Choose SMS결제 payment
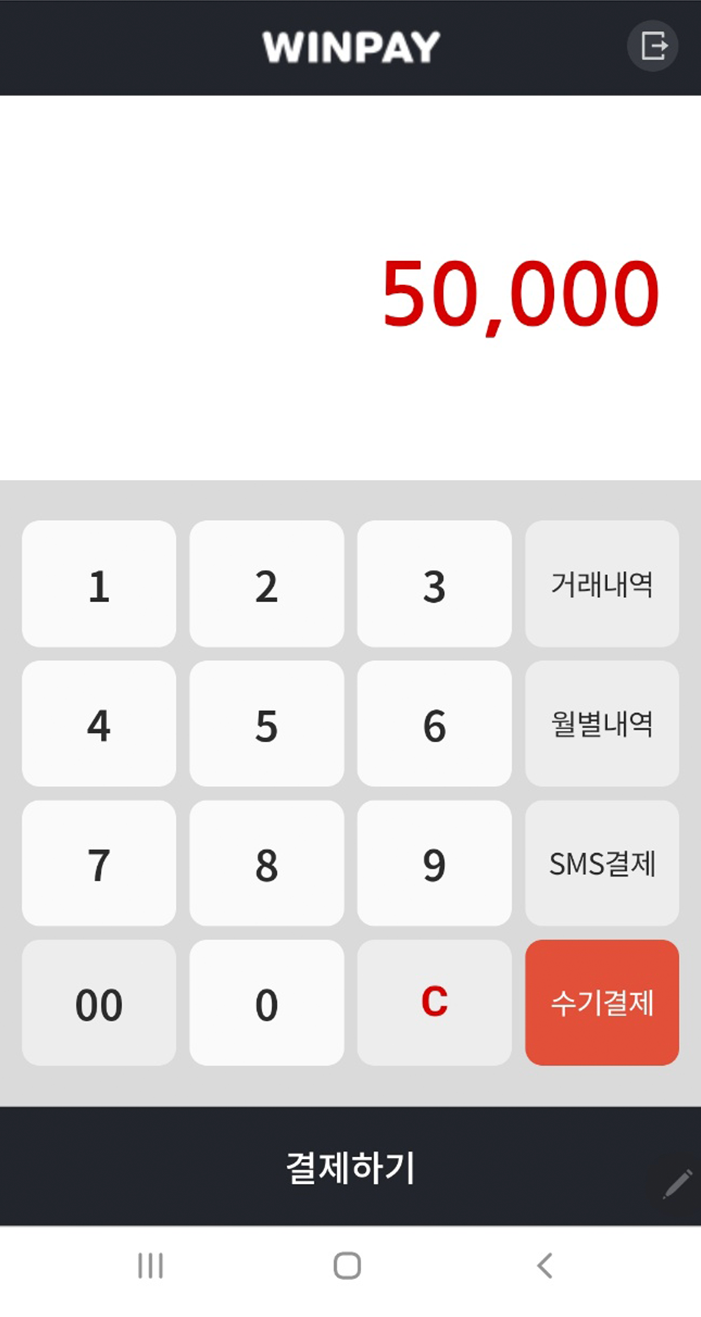The height and width of the screenshot is (1317, 701). [602, 863]
